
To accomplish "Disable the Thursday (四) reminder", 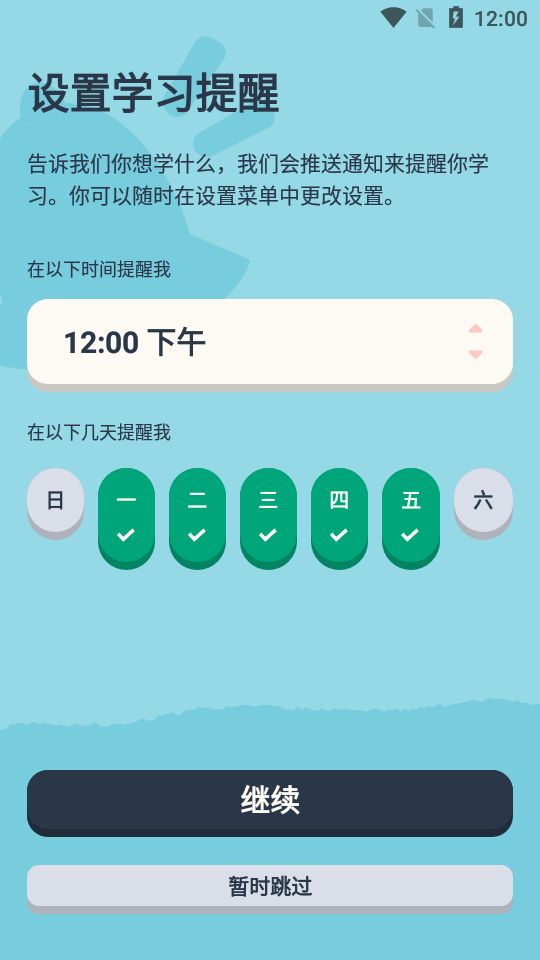I will pyautogui.click(x=339, y=516).
